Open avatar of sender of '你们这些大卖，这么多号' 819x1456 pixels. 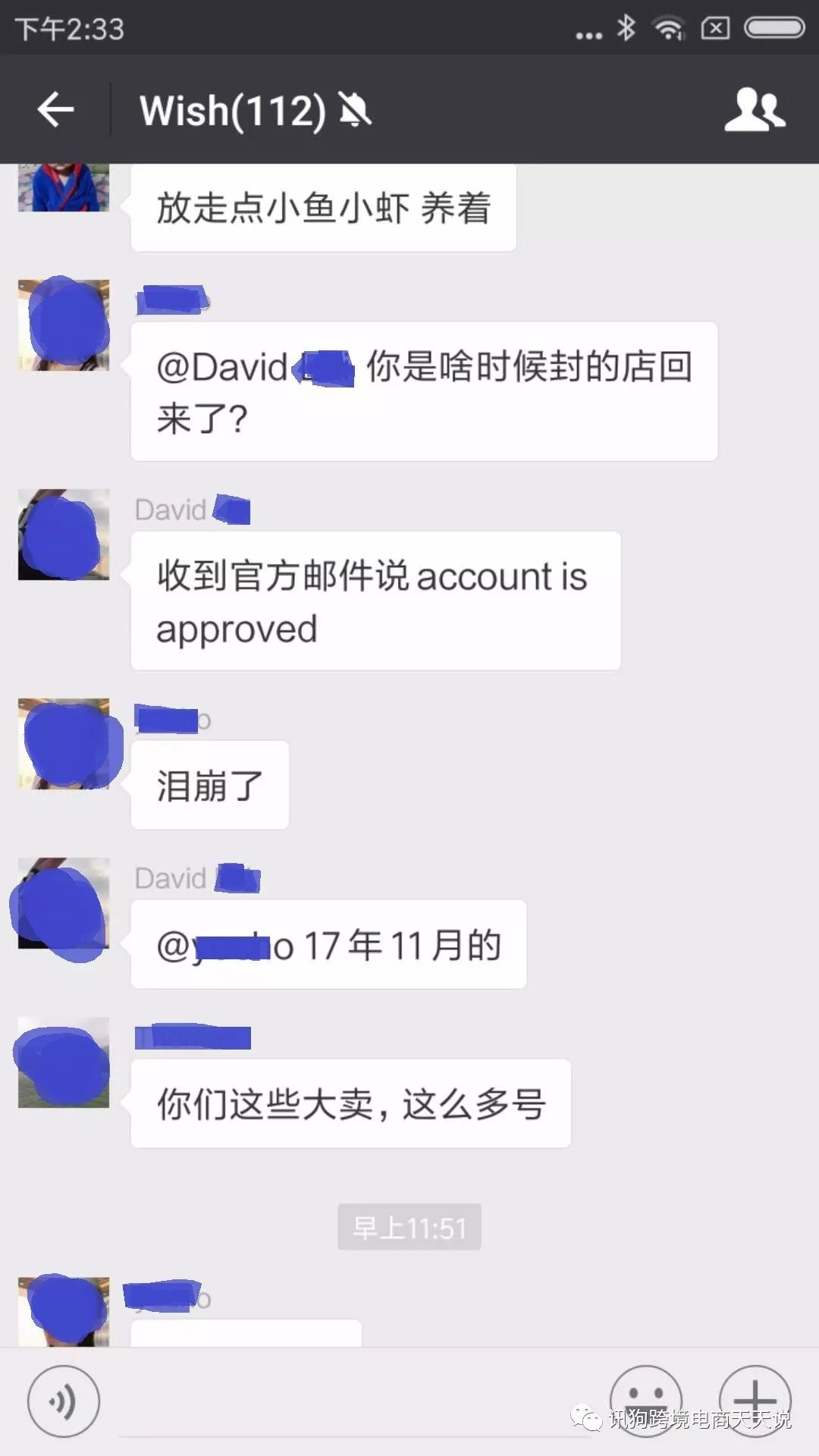(x=64, y=1062)
